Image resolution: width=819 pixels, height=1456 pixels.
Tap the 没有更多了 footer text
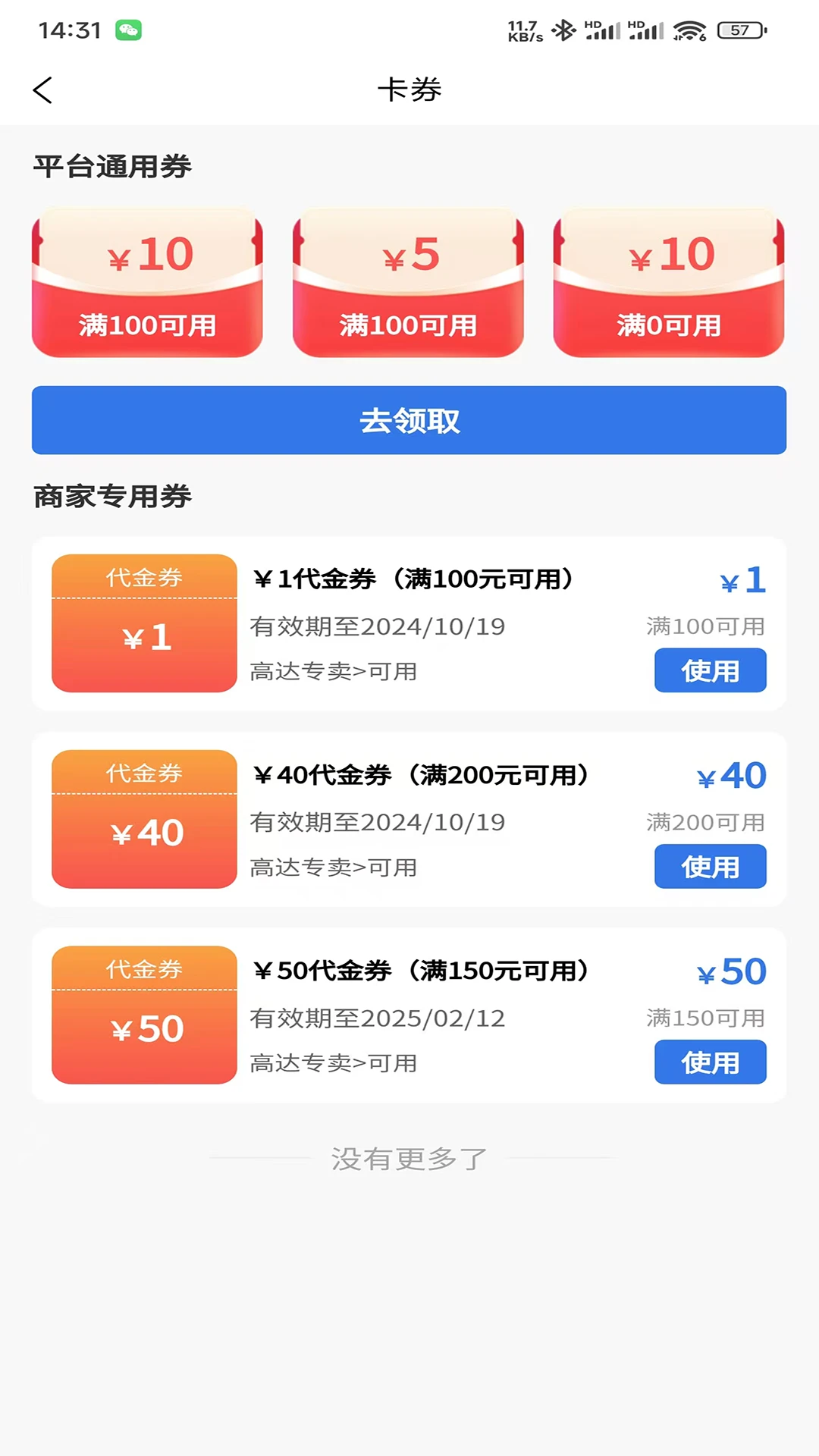click(409, 1158)
